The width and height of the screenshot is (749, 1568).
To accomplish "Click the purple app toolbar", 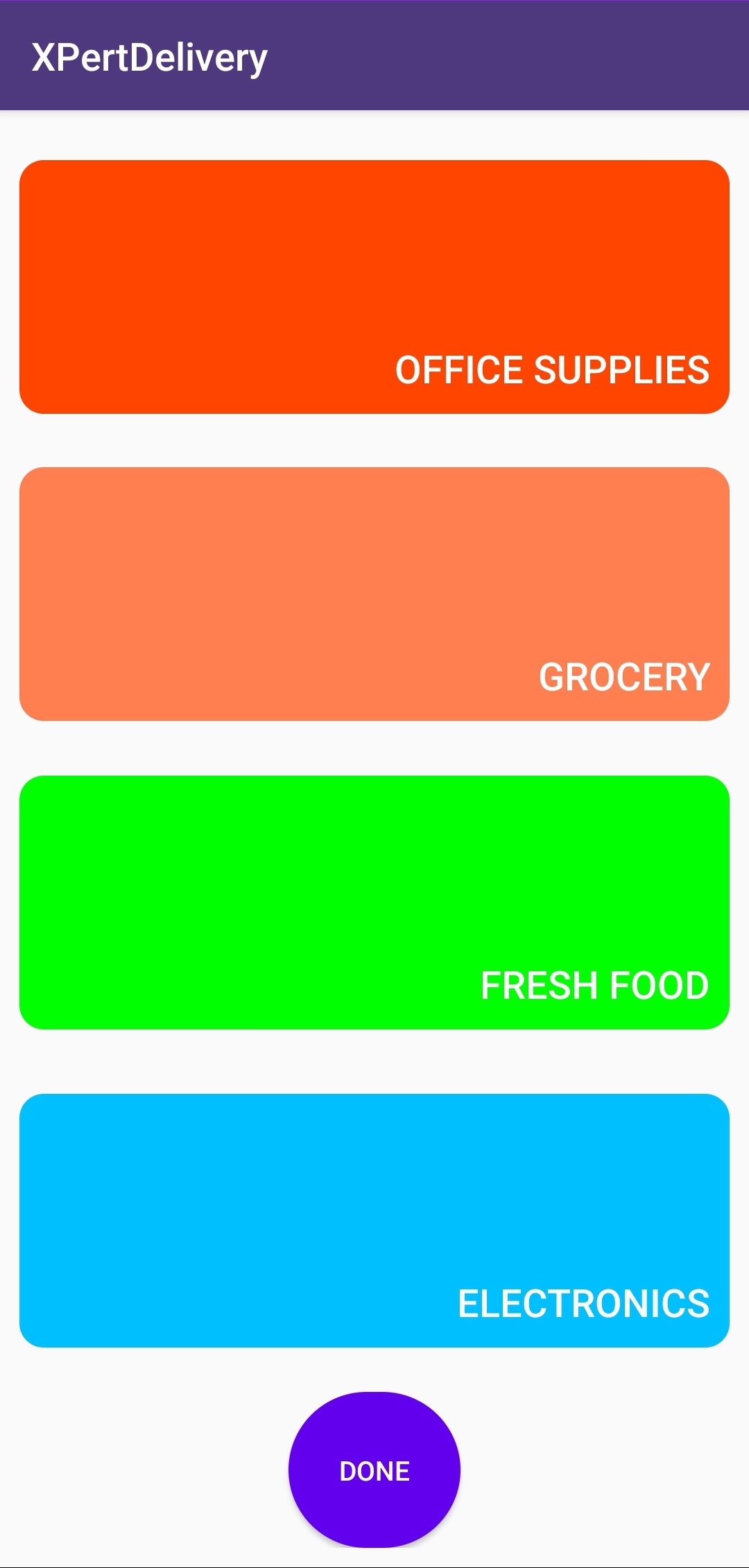I will coord(374,57).
